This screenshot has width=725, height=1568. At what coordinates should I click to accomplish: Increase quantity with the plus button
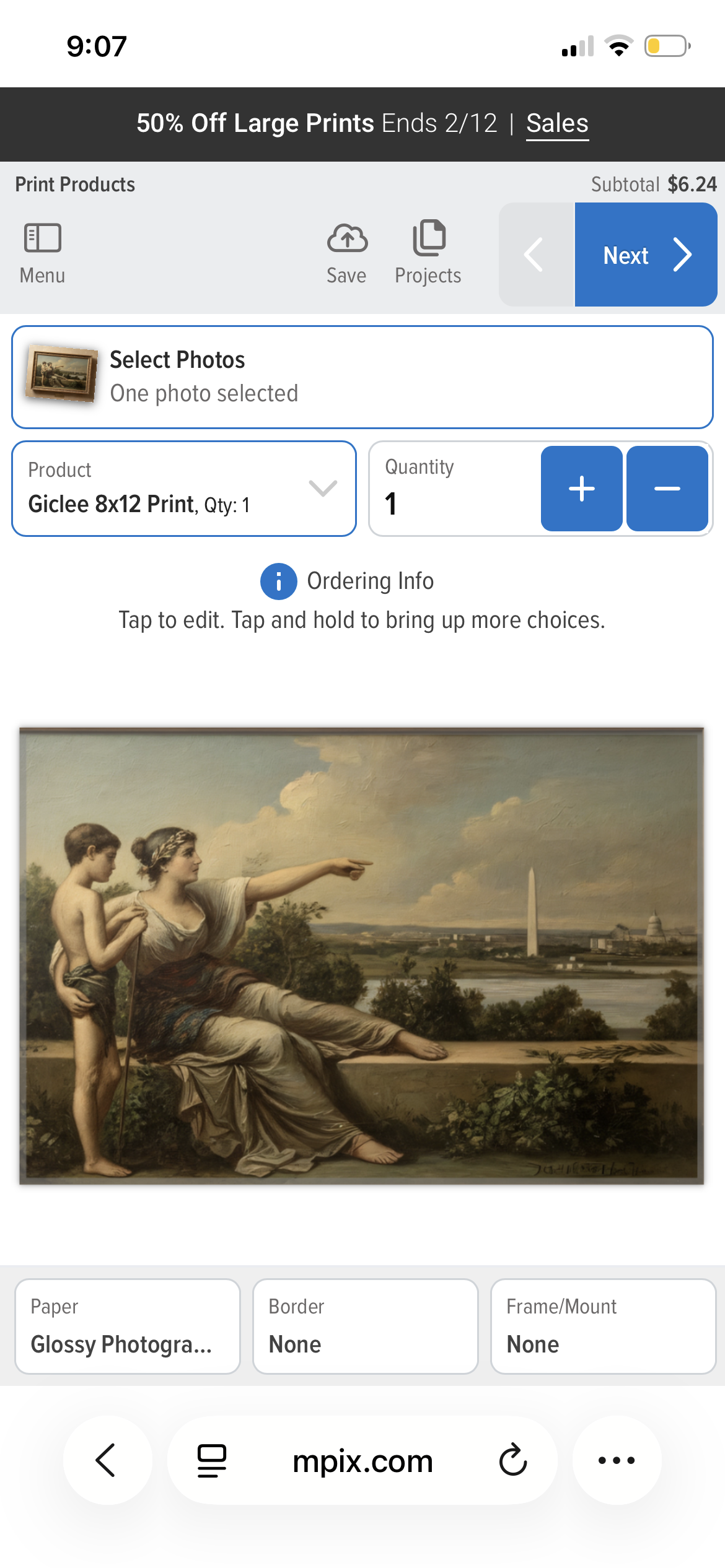(581, 489)
